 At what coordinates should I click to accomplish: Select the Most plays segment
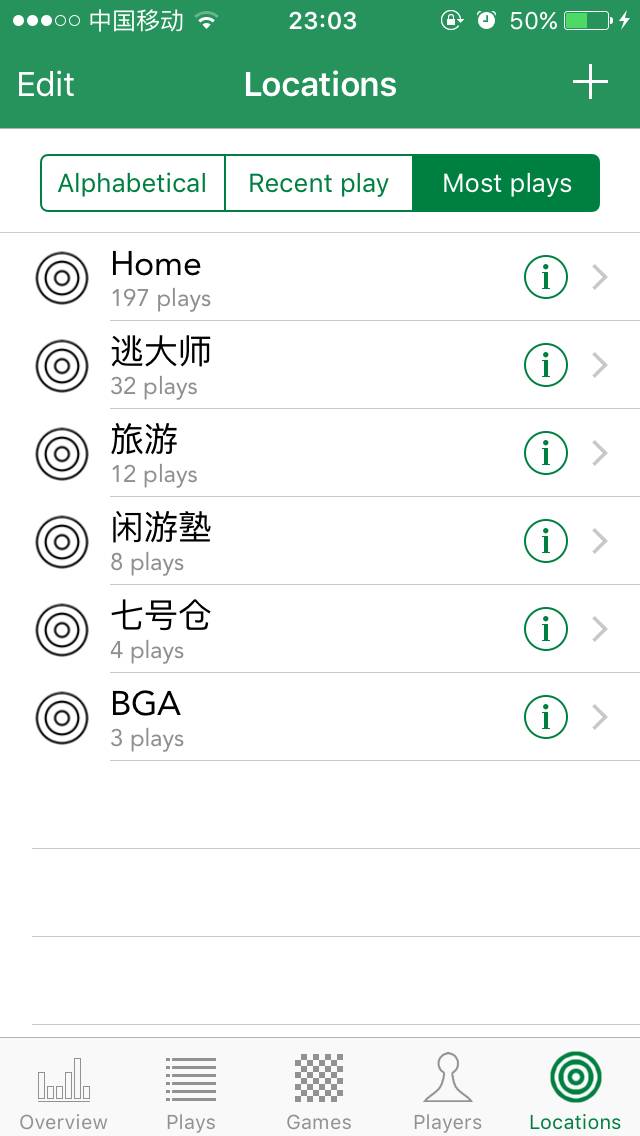(x=507, y=183)
